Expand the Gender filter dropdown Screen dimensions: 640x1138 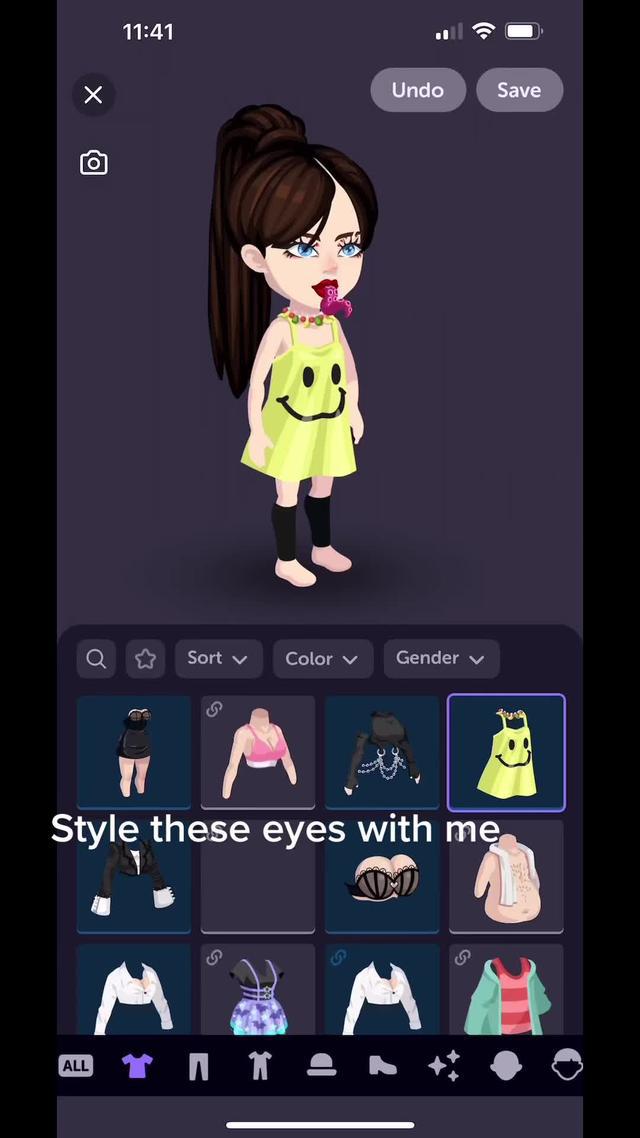click(440, 658)
